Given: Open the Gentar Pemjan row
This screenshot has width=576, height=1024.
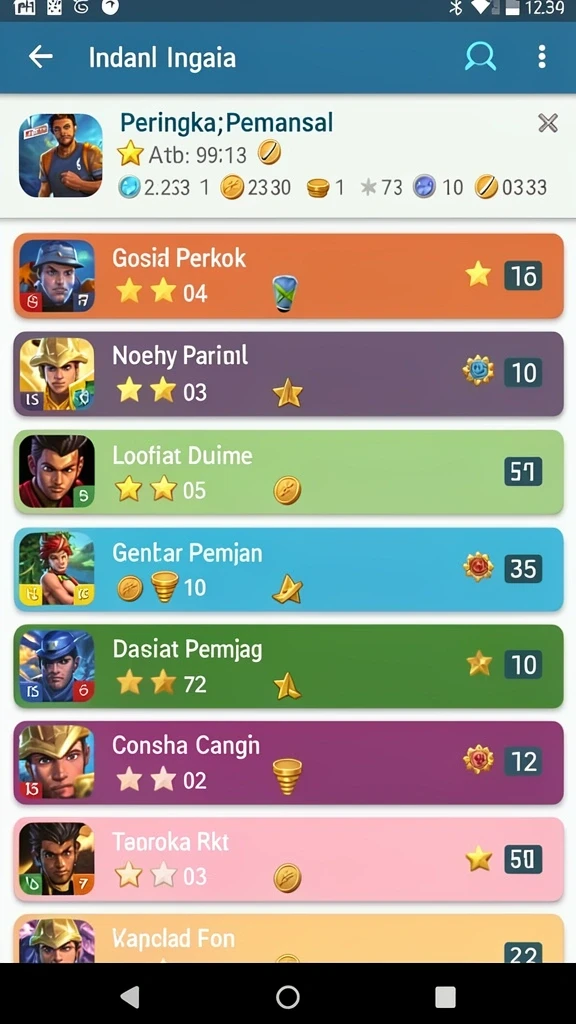Looking at the screenshot, I should click(288, 569).
